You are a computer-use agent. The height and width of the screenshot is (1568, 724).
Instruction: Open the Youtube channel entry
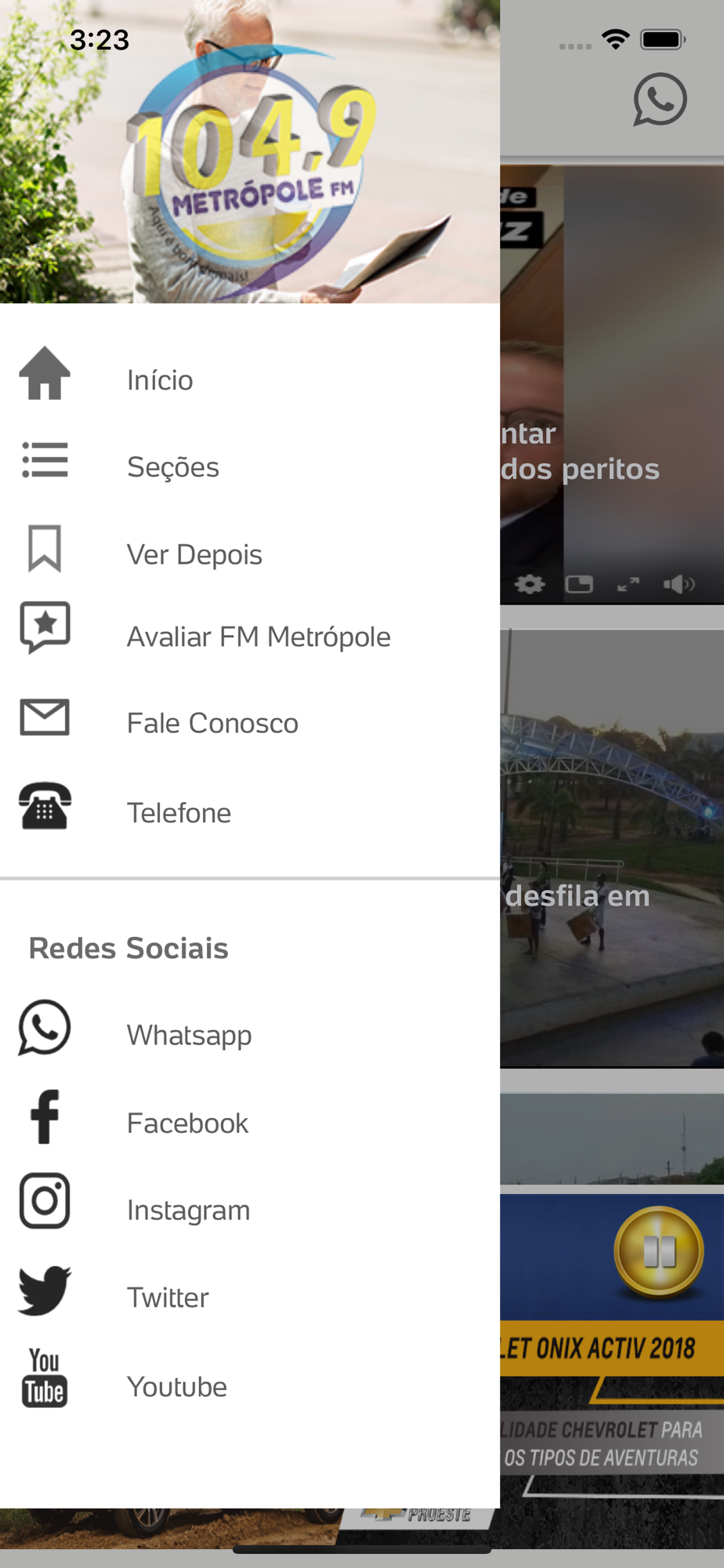(x=176, y=1387)
